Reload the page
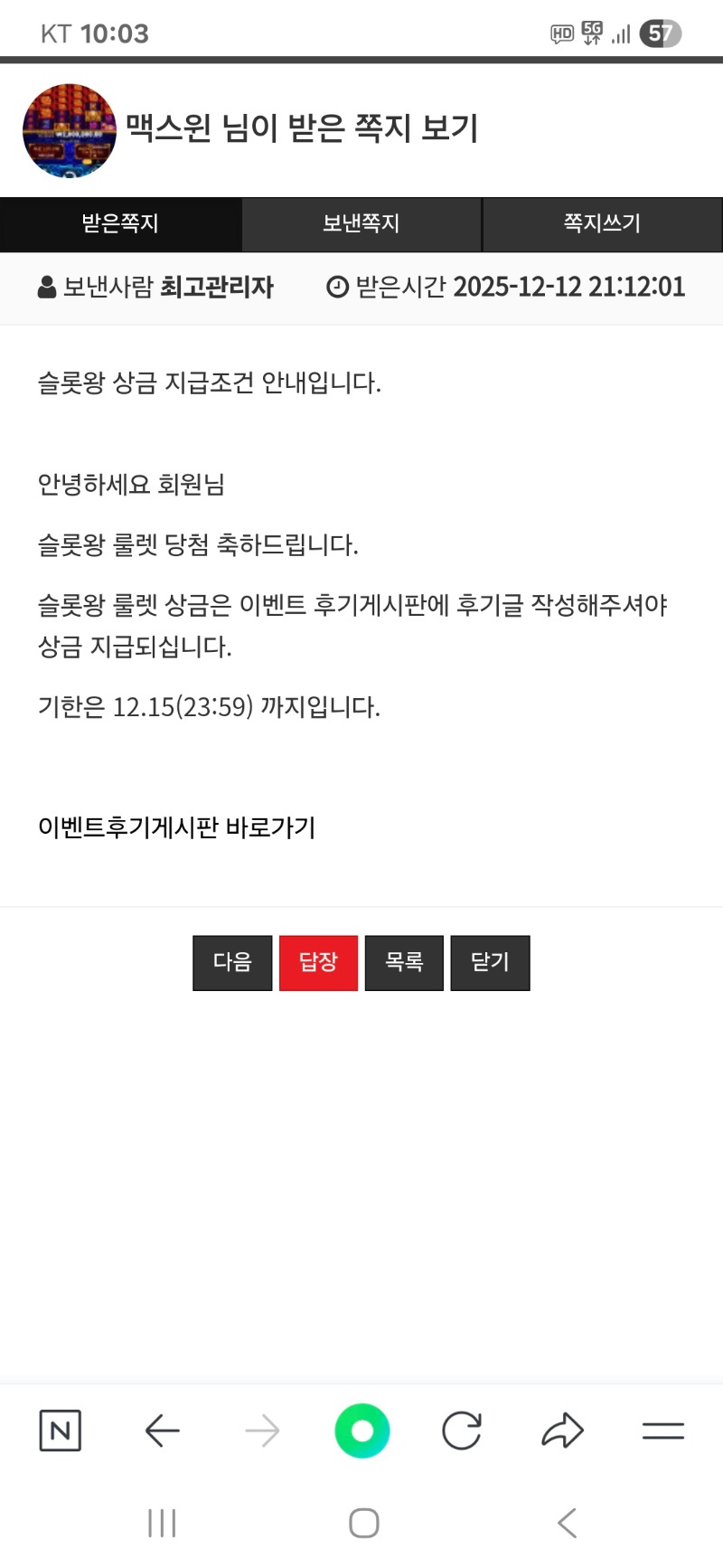Image resolution: width=723 pixels, height=1568 pixels. point(462,1431)
